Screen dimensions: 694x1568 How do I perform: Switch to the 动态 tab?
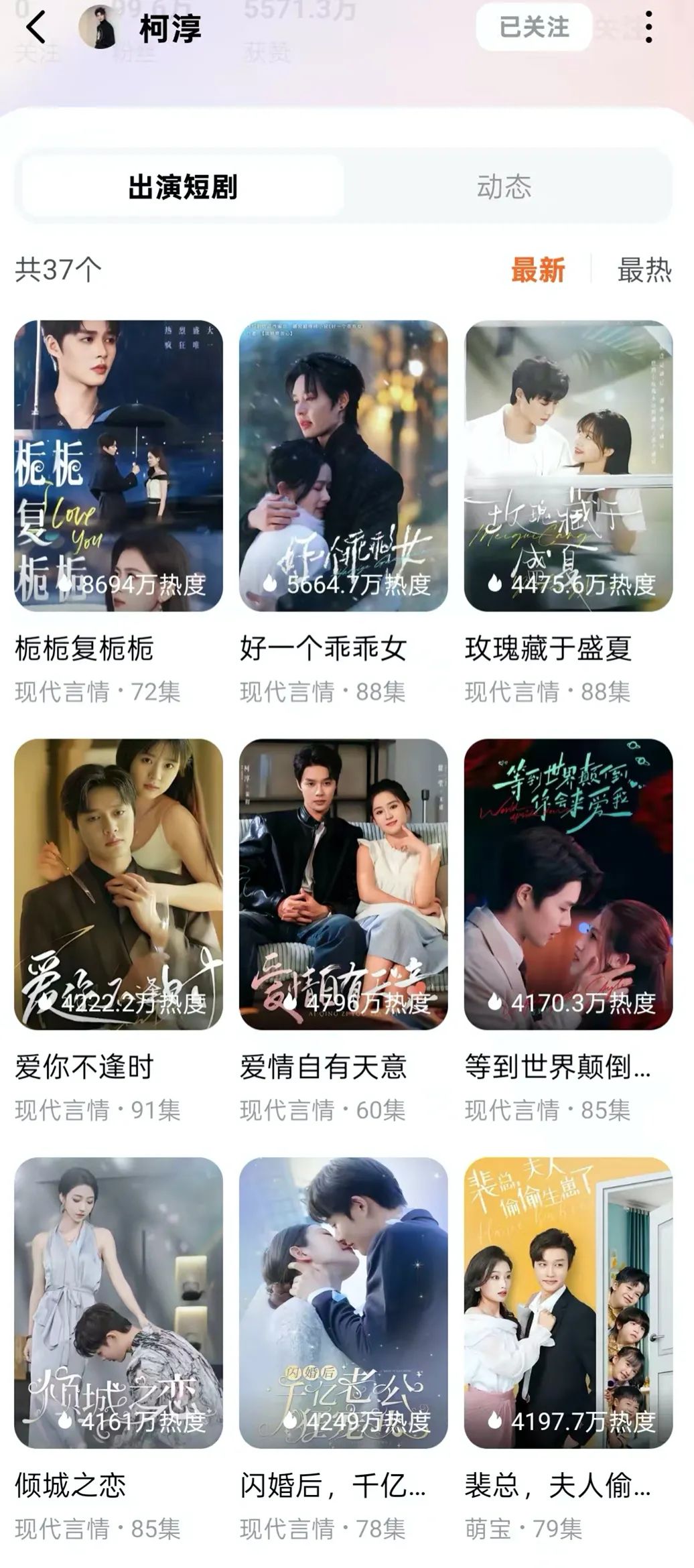pyautogui.click(x=504, y=187)
